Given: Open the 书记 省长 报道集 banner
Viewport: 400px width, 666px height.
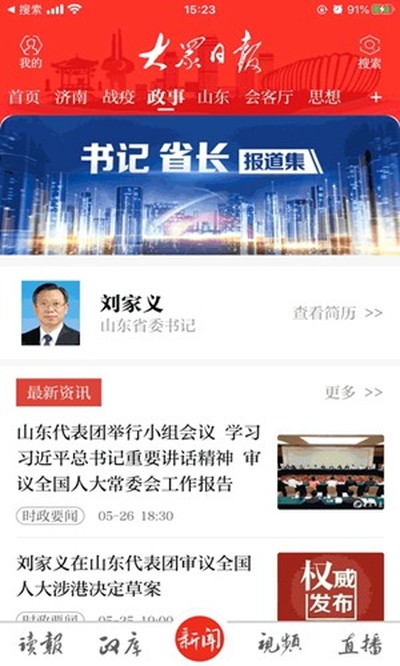Looking at the screenshot, I should click(200, 185).
